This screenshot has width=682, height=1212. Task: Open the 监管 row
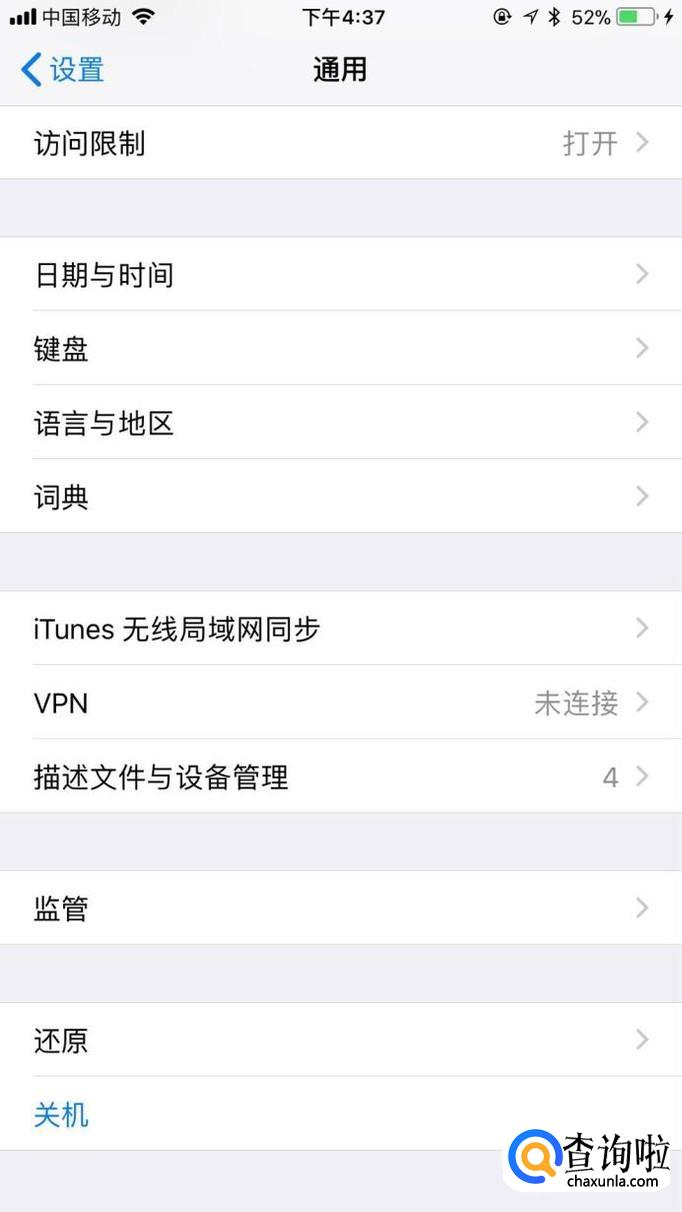(x=340, y=908)
